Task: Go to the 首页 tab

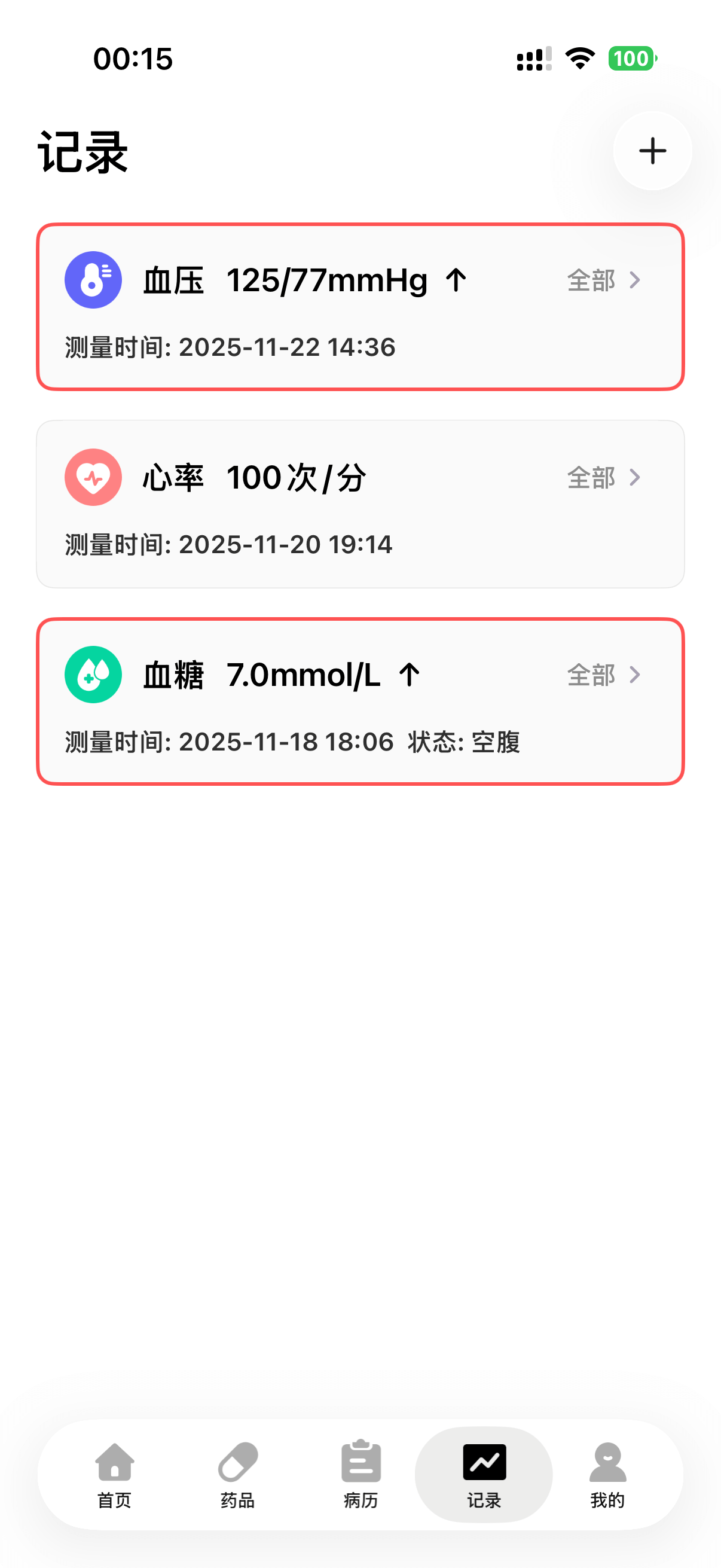Action: pyautogui.click(x=114, y=1474)
